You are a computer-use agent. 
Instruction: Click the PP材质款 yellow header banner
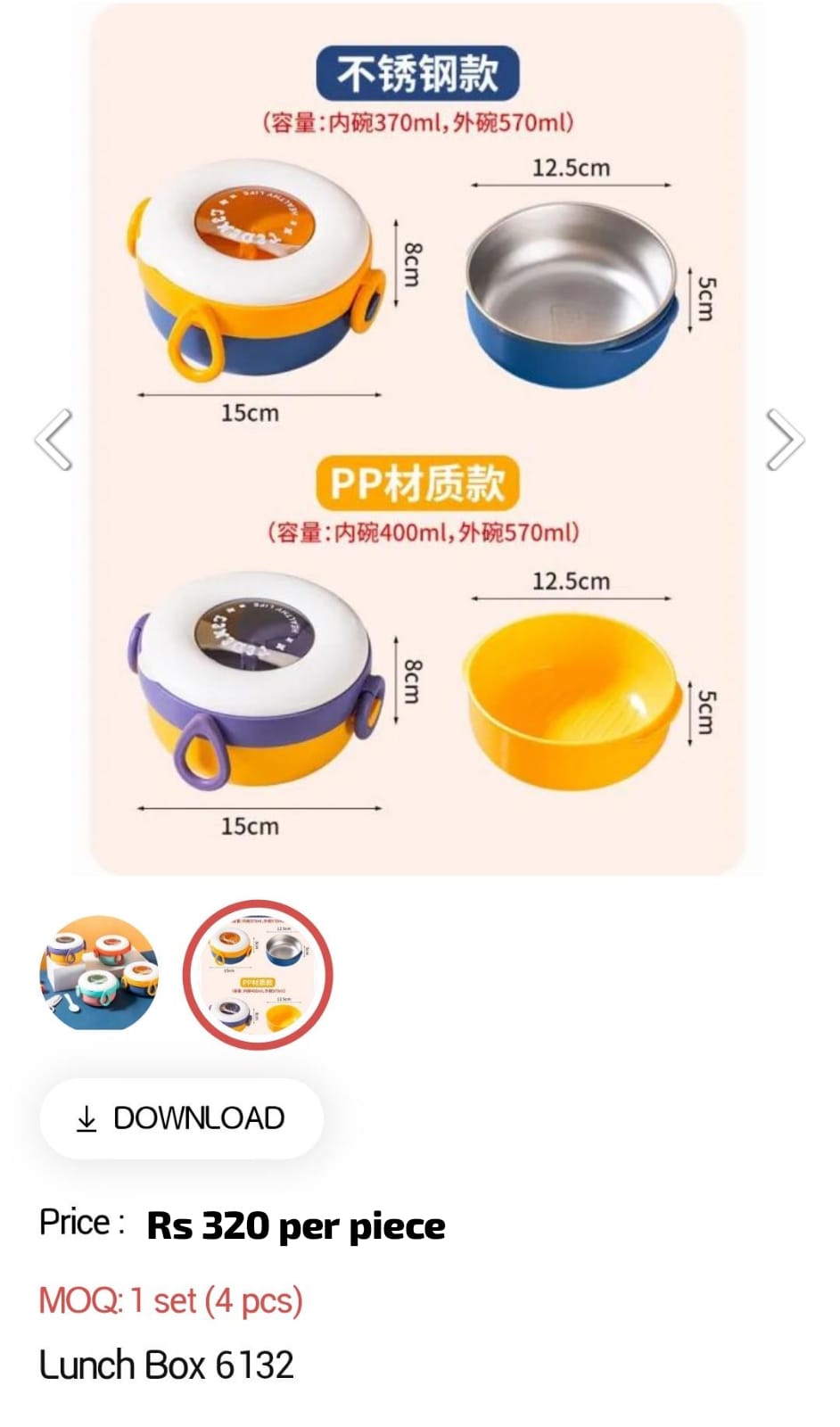[420, 482]
